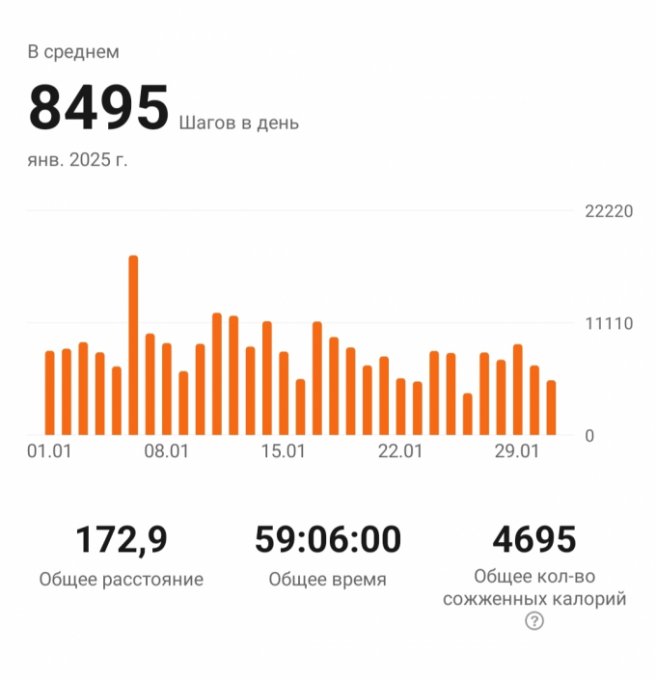Open the help icon under burned calories

[535, 621]
